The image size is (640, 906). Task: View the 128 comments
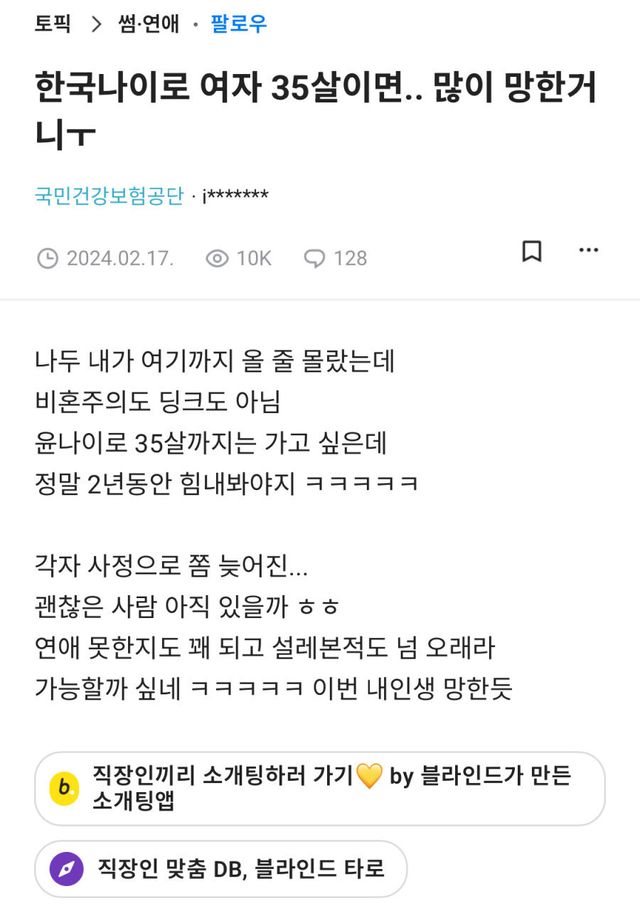coord(336,258)
